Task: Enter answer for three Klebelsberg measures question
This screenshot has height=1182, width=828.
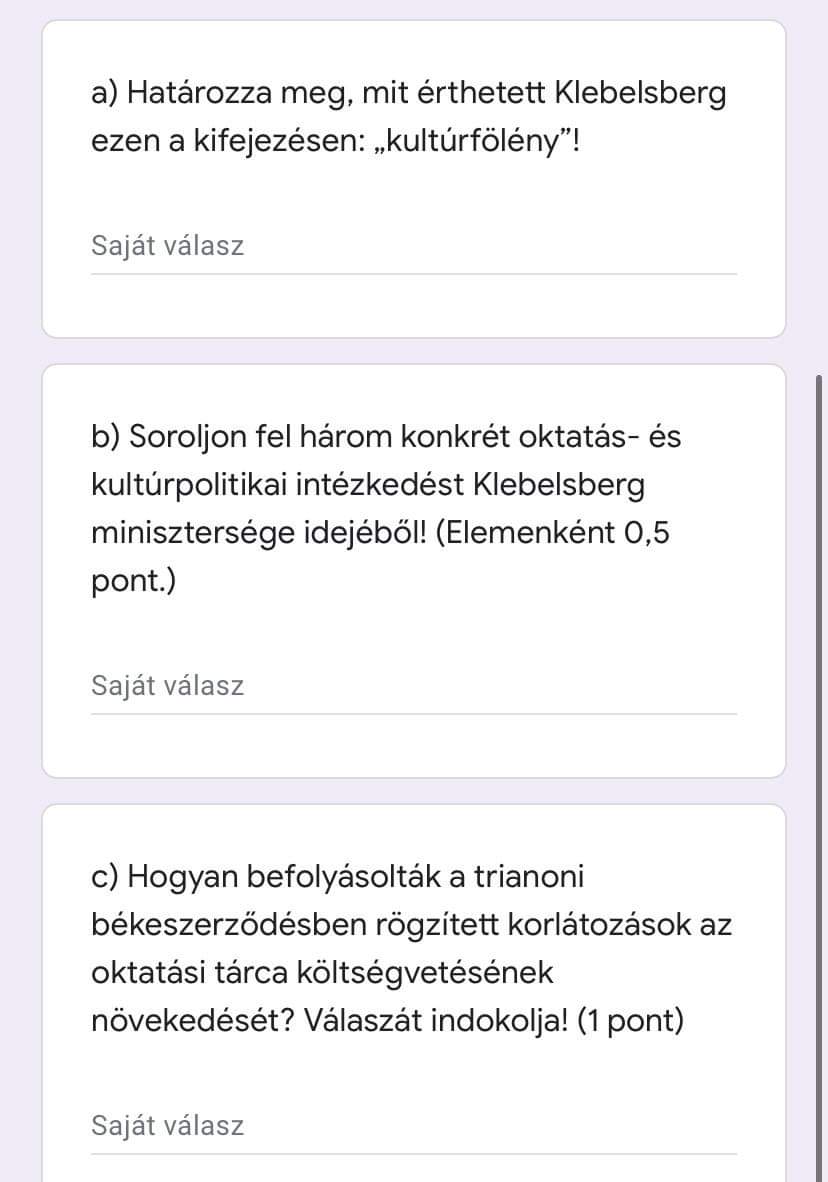Action: coord(413,687)
